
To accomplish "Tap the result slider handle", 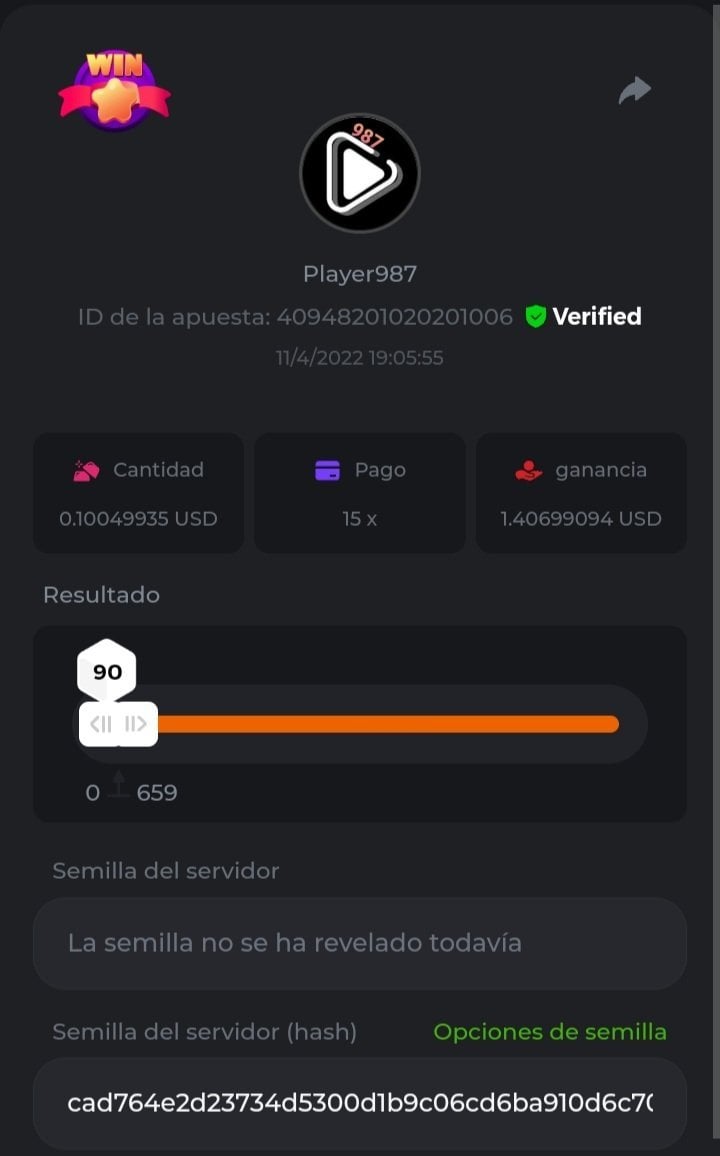I will pos(118,724).
